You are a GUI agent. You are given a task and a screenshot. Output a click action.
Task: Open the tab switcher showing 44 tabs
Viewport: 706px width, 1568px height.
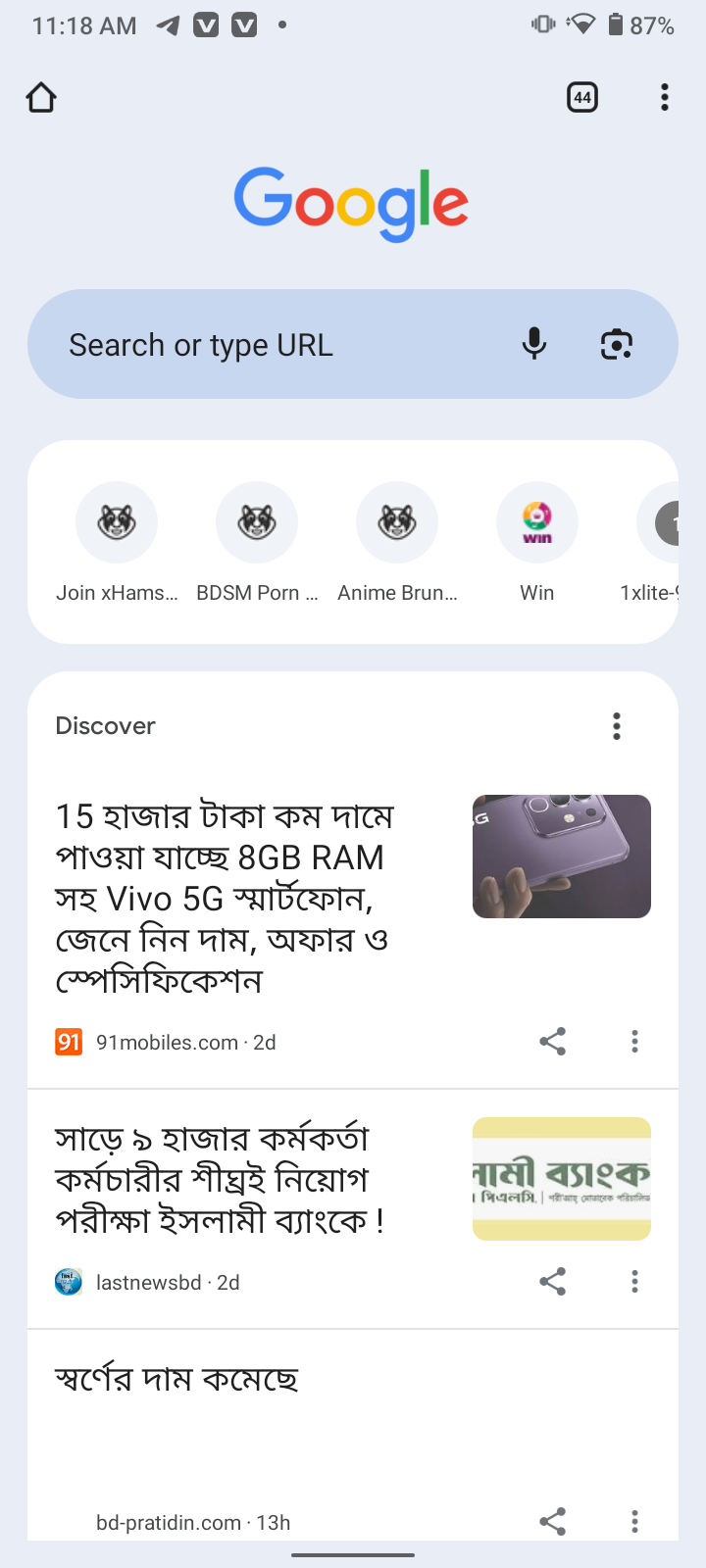click(582, 98)
